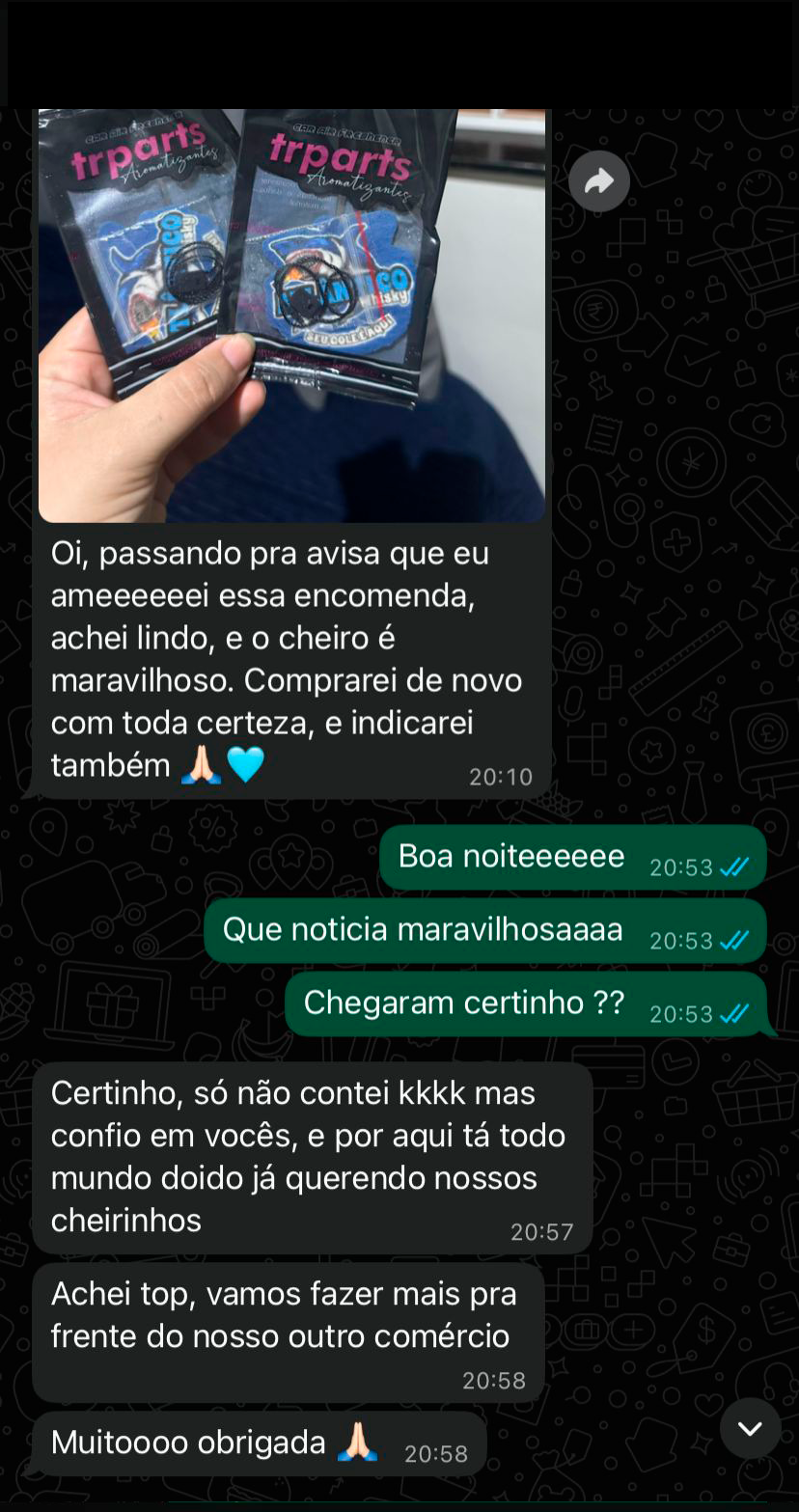The image size is (799, 1512).
Task: Jump to the latest messages
Action: 750,1428
